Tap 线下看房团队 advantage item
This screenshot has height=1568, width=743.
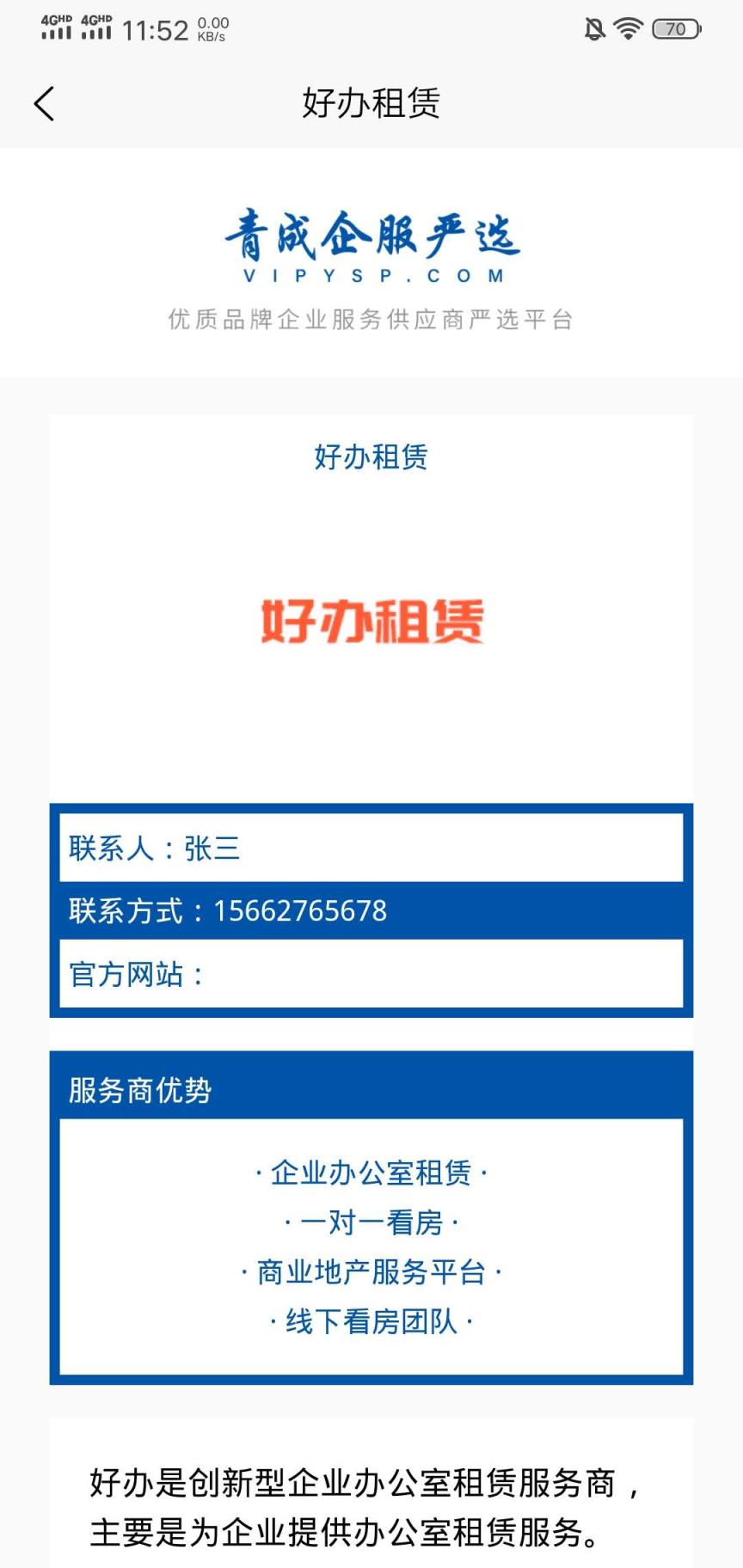click(370, 1321)
